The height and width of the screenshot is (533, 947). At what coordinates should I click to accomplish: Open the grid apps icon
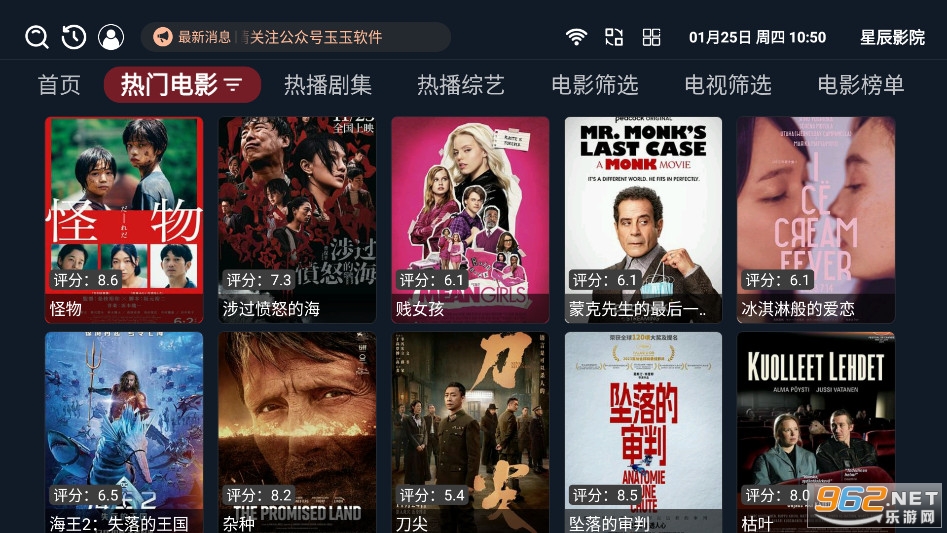tap(651, 37)
